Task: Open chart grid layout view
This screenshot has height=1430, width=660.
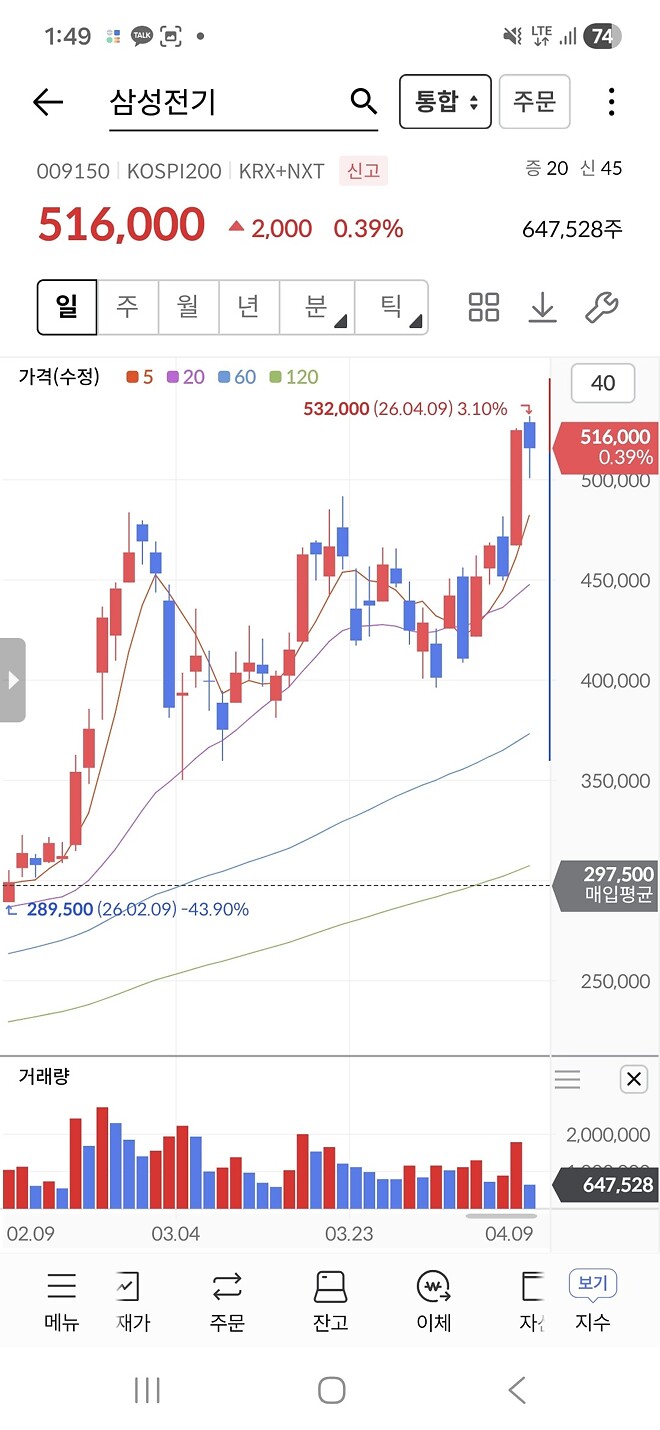Action: pos(484,307)
